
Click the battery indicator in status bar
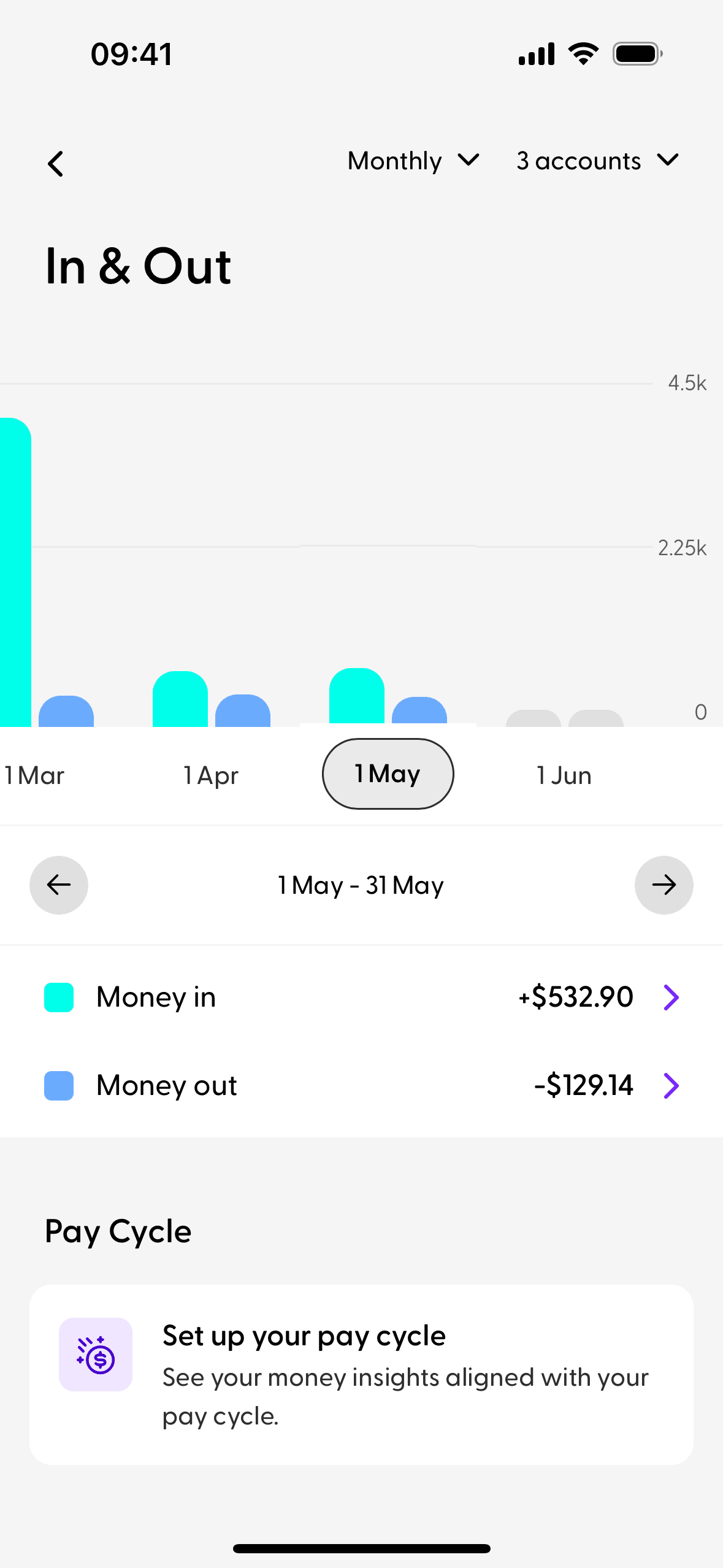[x=637, y=53]
